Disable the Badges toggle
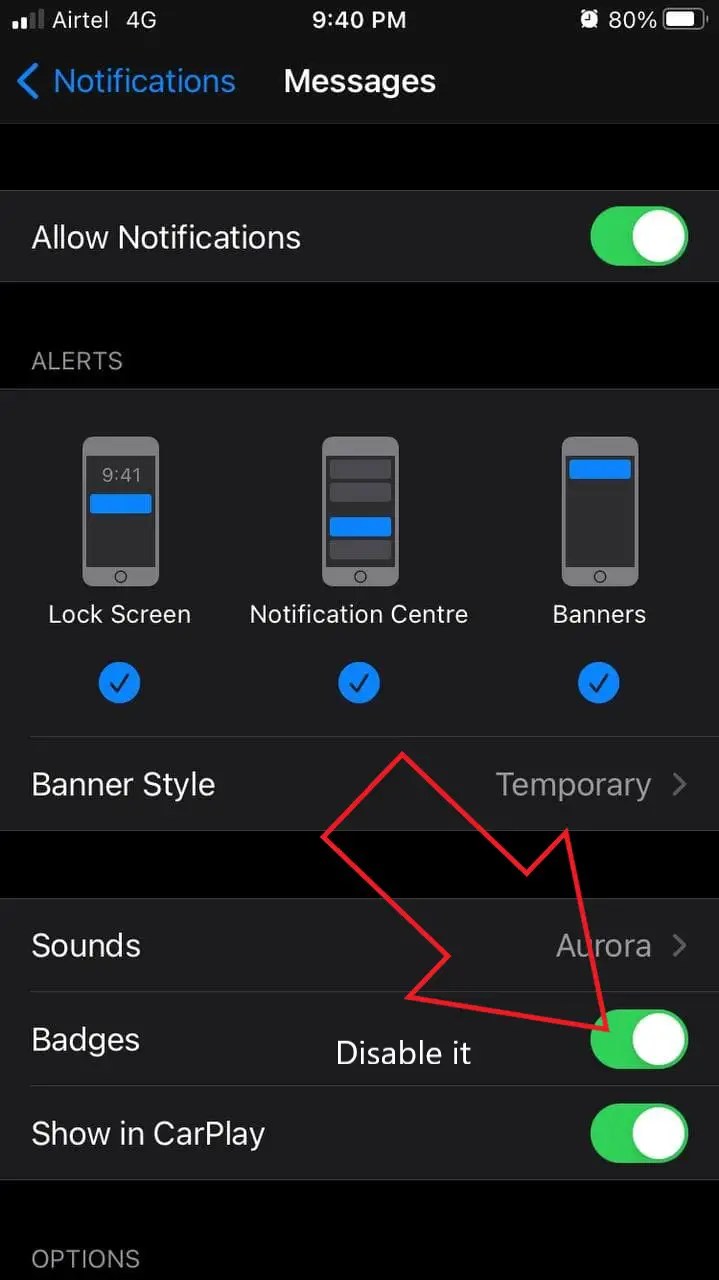 (x=639, y=1040)
